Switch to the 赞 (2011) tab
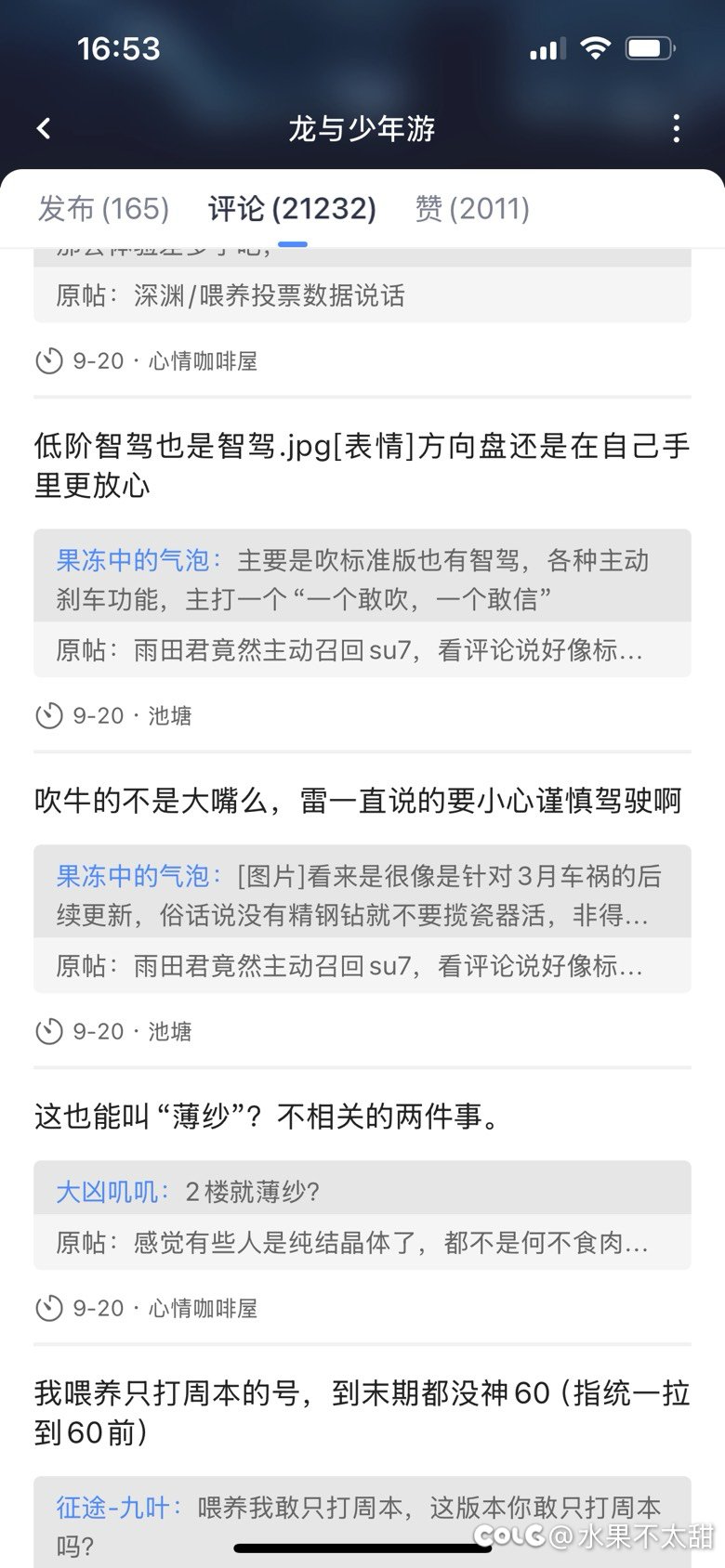This screenshot has height=1568, width=725. [x=471, y=209]
